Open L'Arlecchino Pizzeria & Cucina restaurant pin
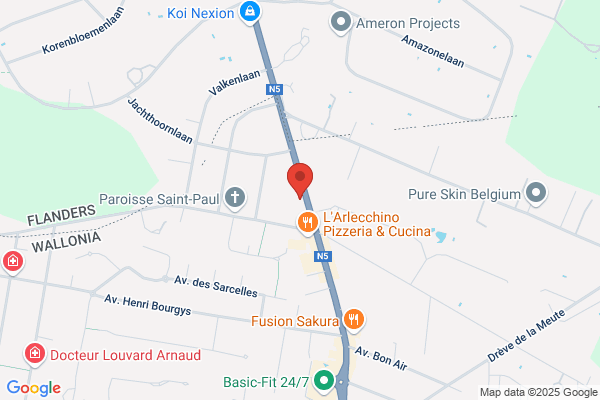Screen dimensions: 600x400 pos(308,222)
